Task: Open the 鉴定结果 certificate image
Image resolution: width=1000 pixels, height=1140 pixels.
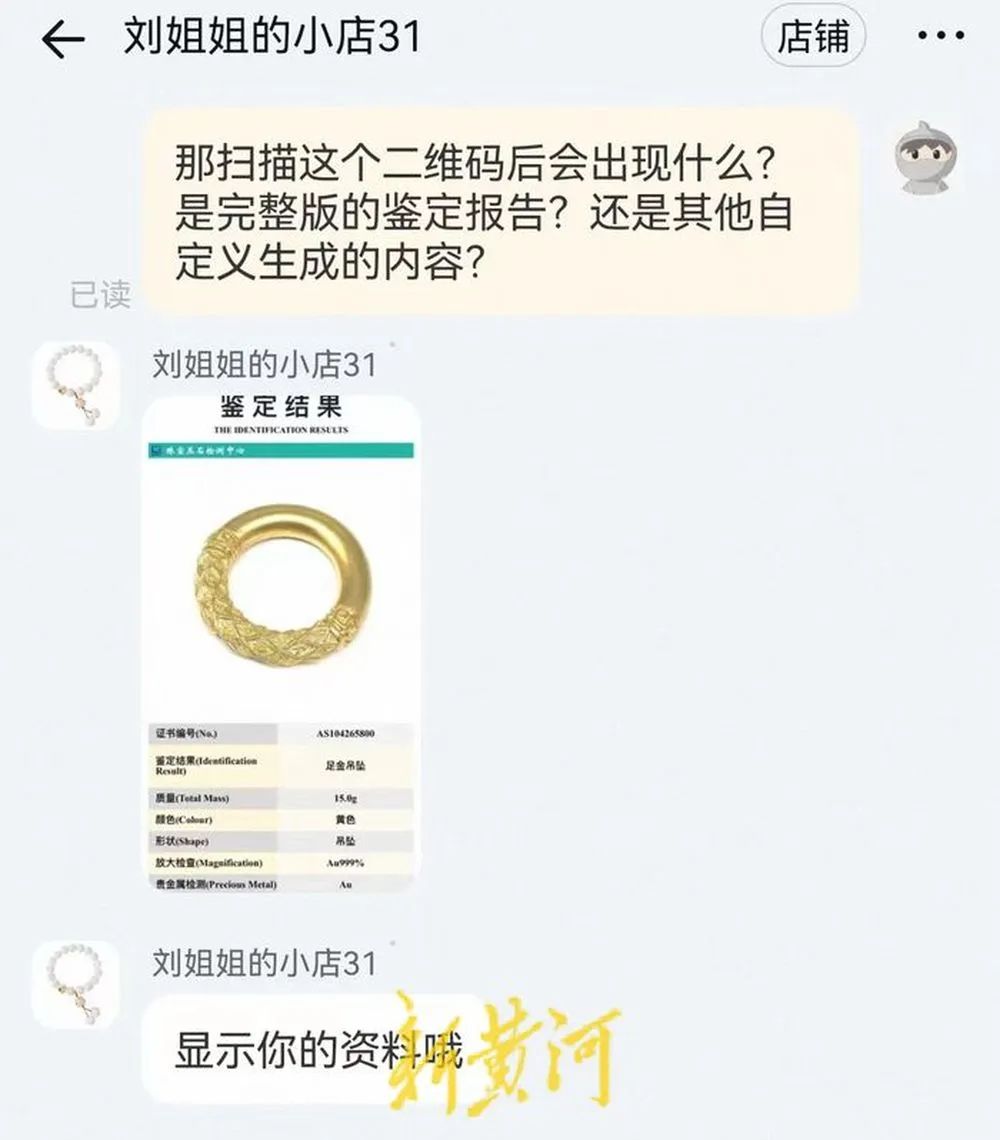Action: (281, 645)
